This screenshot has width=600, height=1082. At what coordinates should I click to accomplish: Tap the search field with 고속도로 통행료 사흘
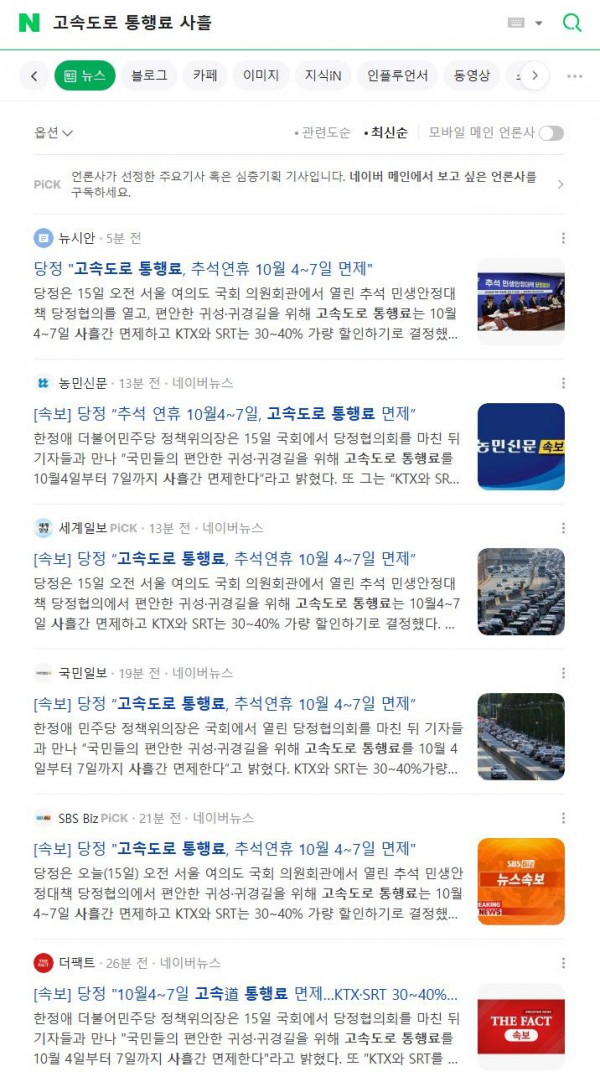coord(250,22)
